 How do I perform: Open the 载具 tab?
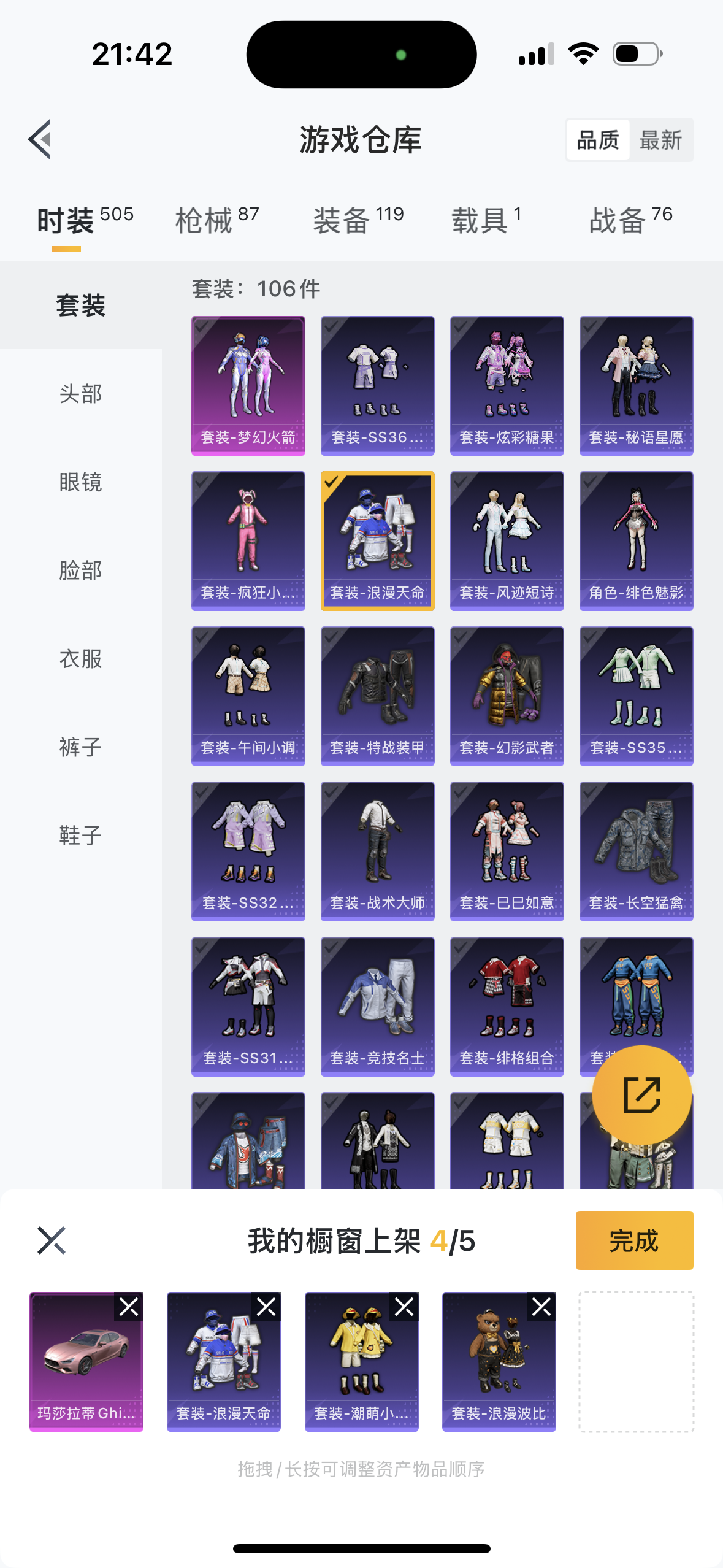point(486,220)
